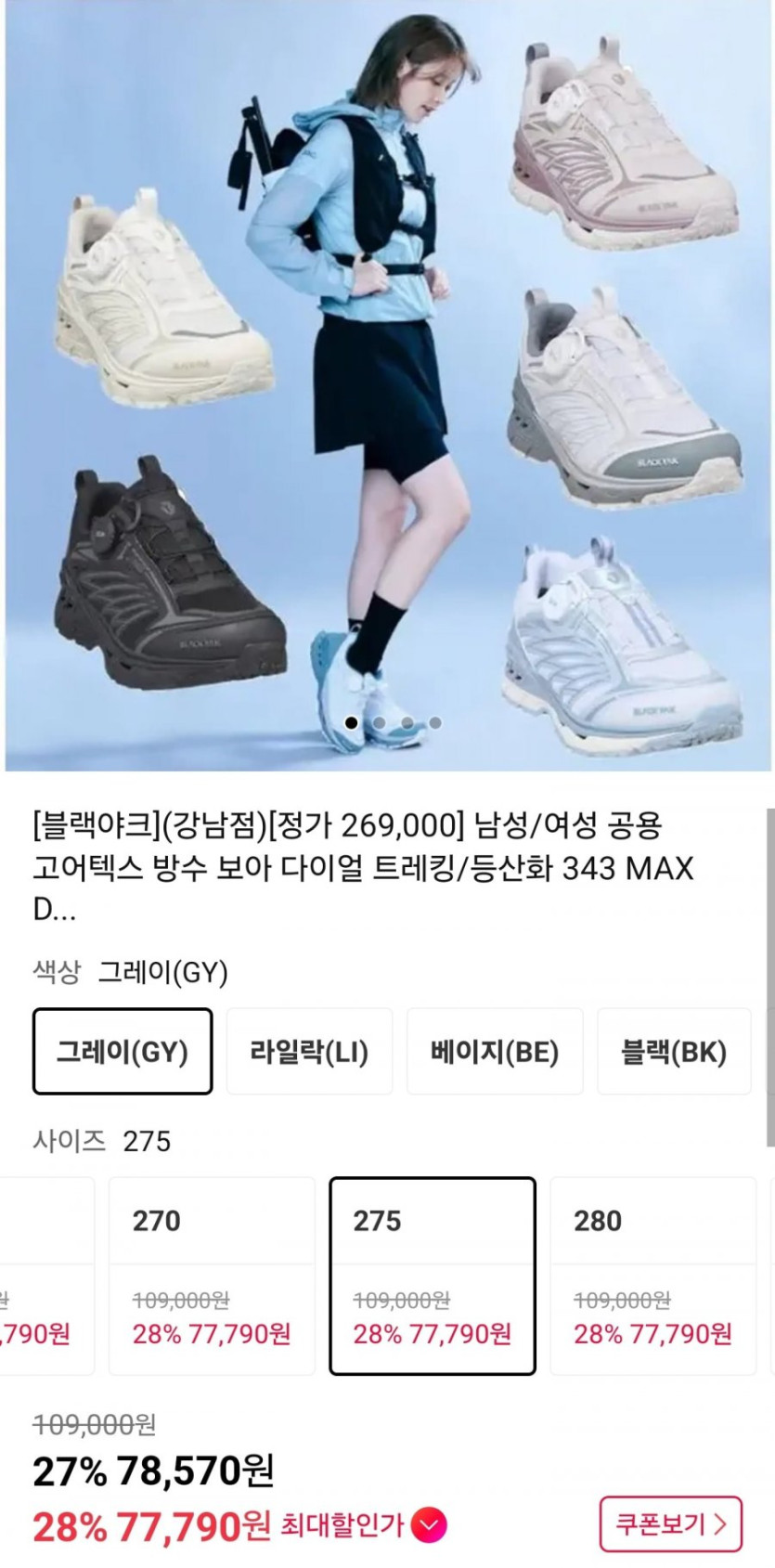The height and width of the screenshot is (1568, 775).
Task: Select size 275
Action: tap(433, 1276)
